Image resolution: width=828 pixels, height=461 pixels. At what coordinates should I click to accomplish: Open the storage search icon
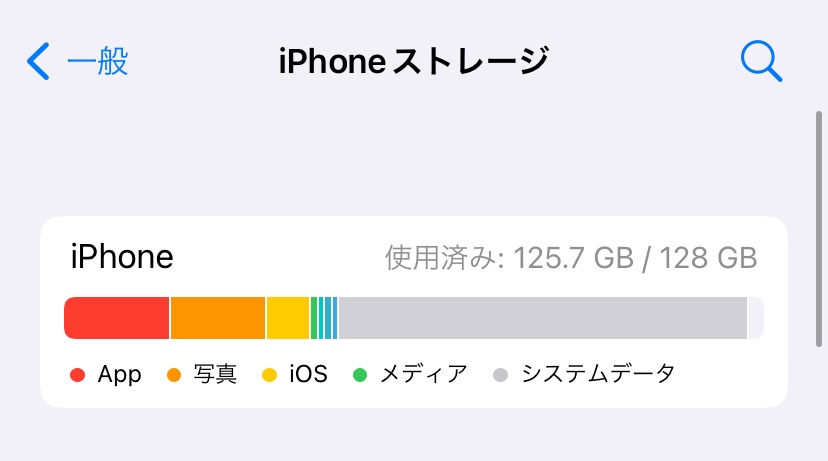(761, 62)
